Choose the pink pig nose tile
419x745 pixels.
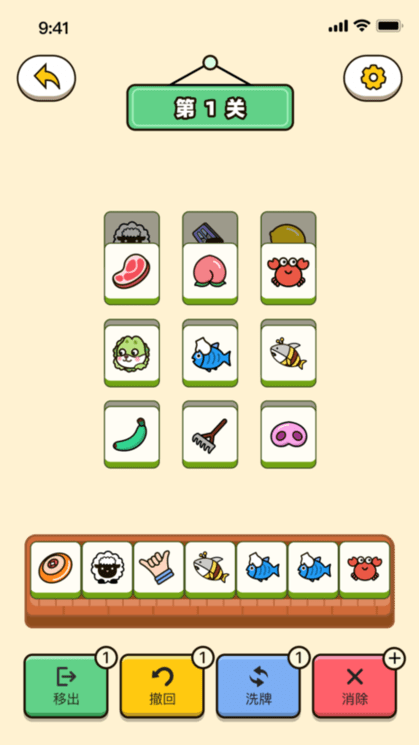(288, 437)
